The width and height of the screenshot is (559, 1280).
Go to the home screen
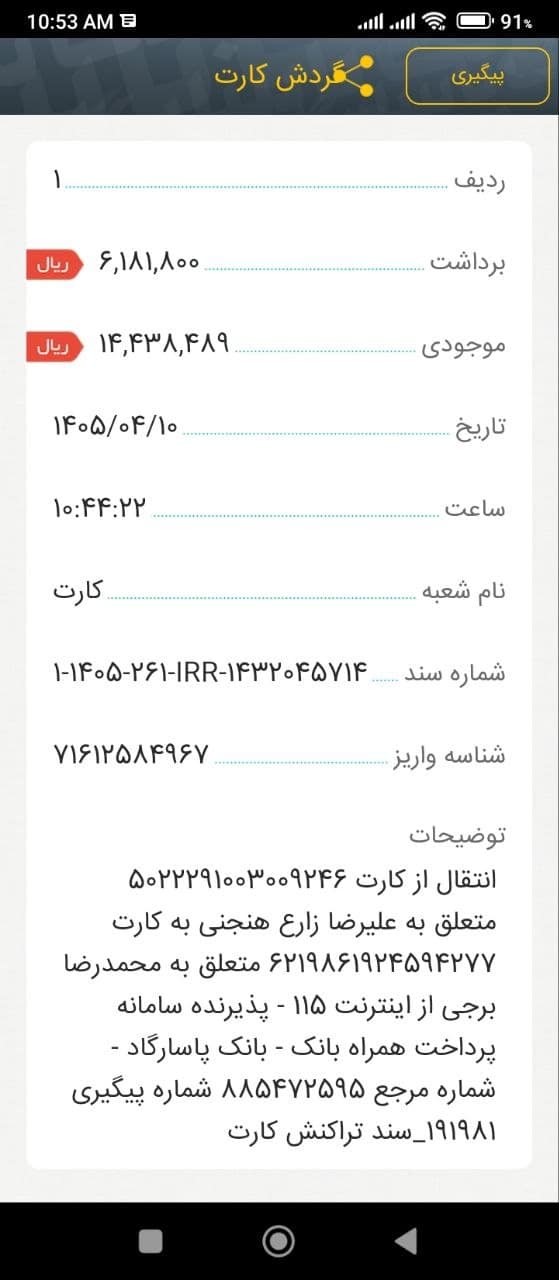click(x=278, y=1241)
